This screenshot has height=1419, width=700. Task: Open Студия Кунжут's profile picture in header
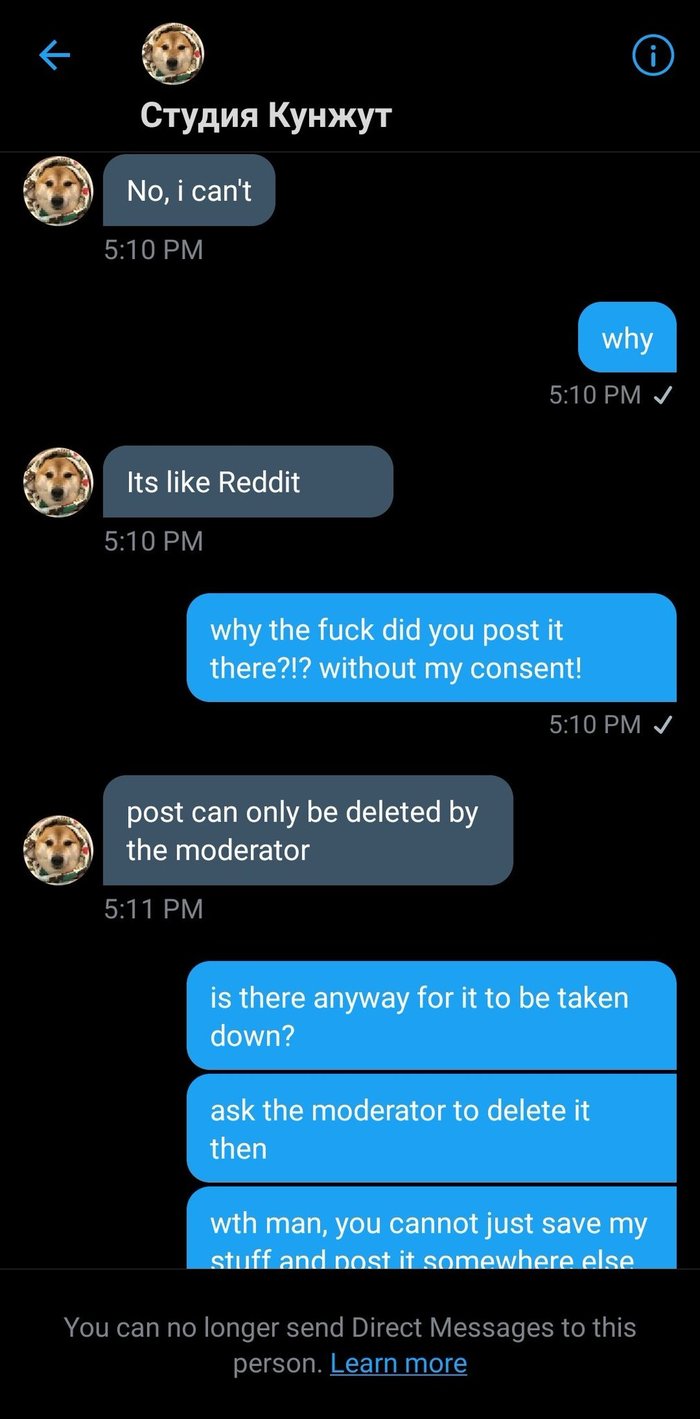click(x=173, y=54)
